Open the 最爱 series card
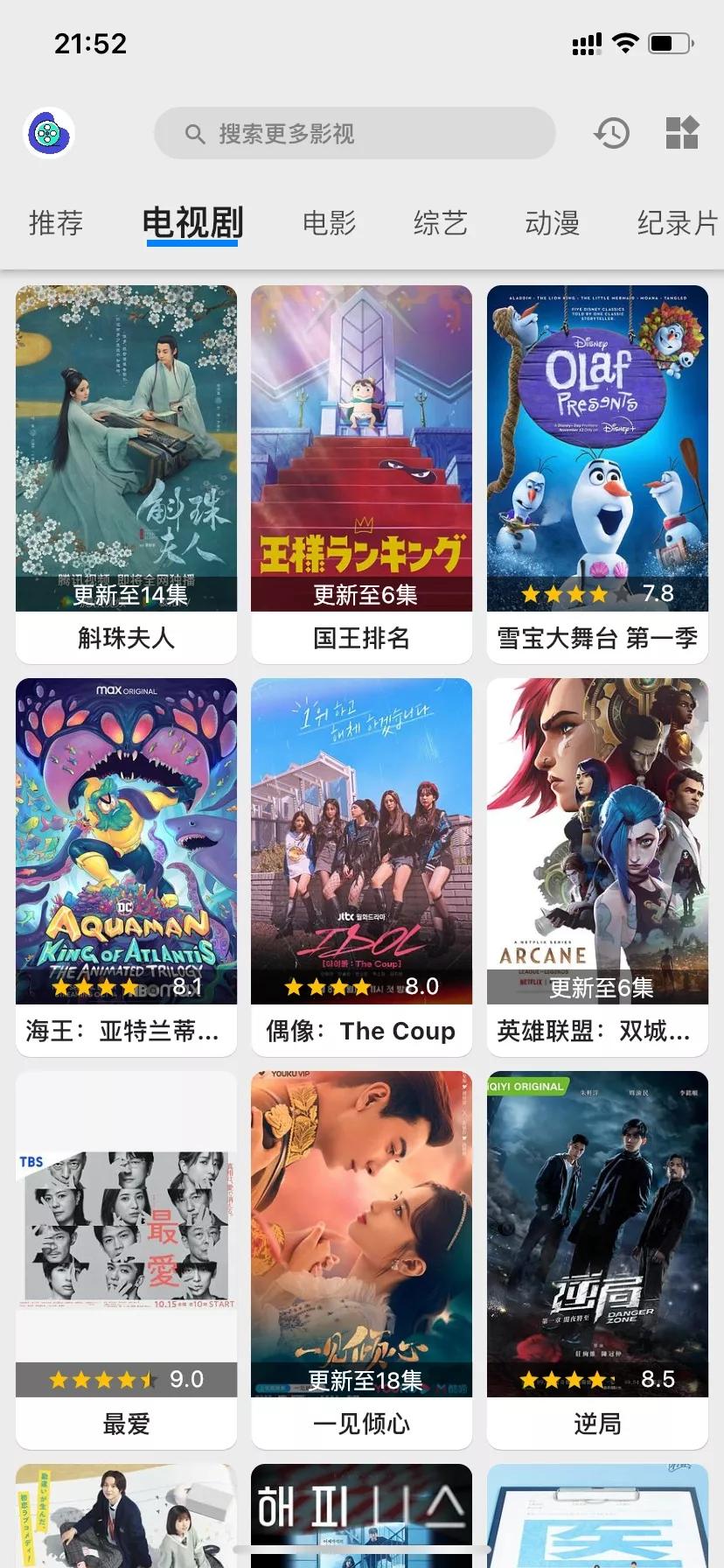 tap(126, 1258)
